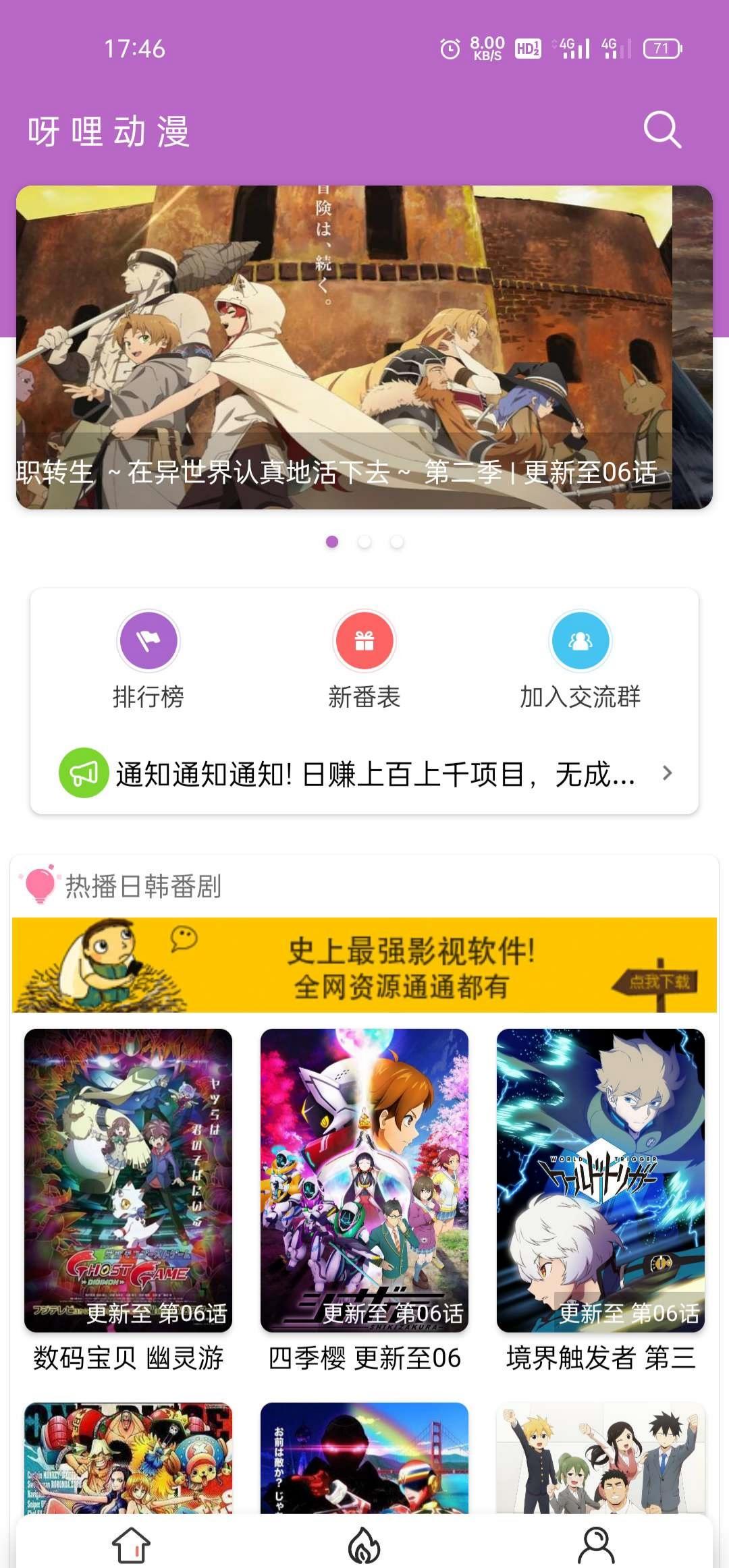Switch to the profile tab
The image size is (729, 1568).
click(597, 1545)
